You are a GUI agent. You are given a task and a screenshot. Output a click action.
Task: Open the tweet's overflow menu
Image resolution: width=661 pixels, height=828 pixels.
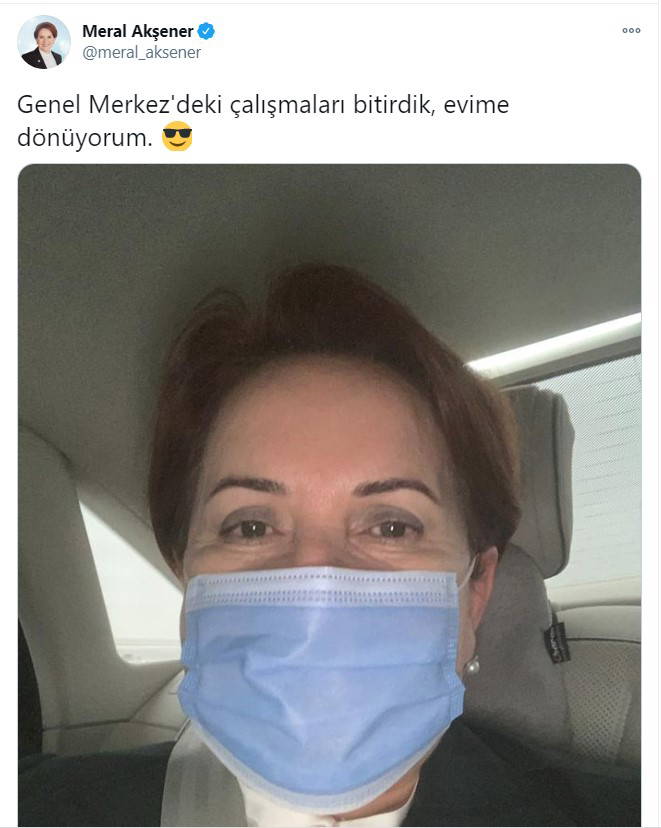coord(630,30)
